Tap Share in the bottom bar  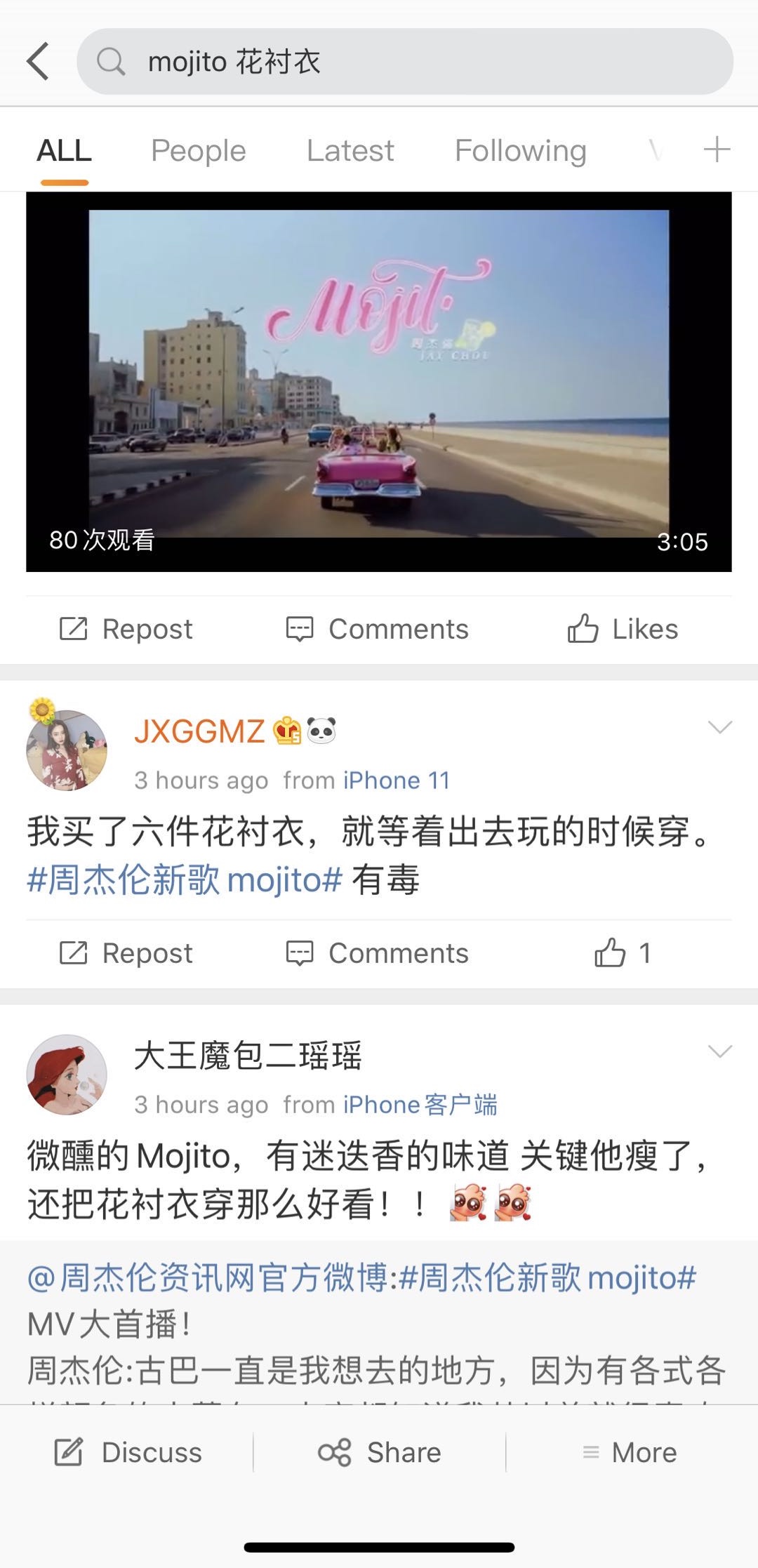pyautogui.click(x=380, y=1452)
